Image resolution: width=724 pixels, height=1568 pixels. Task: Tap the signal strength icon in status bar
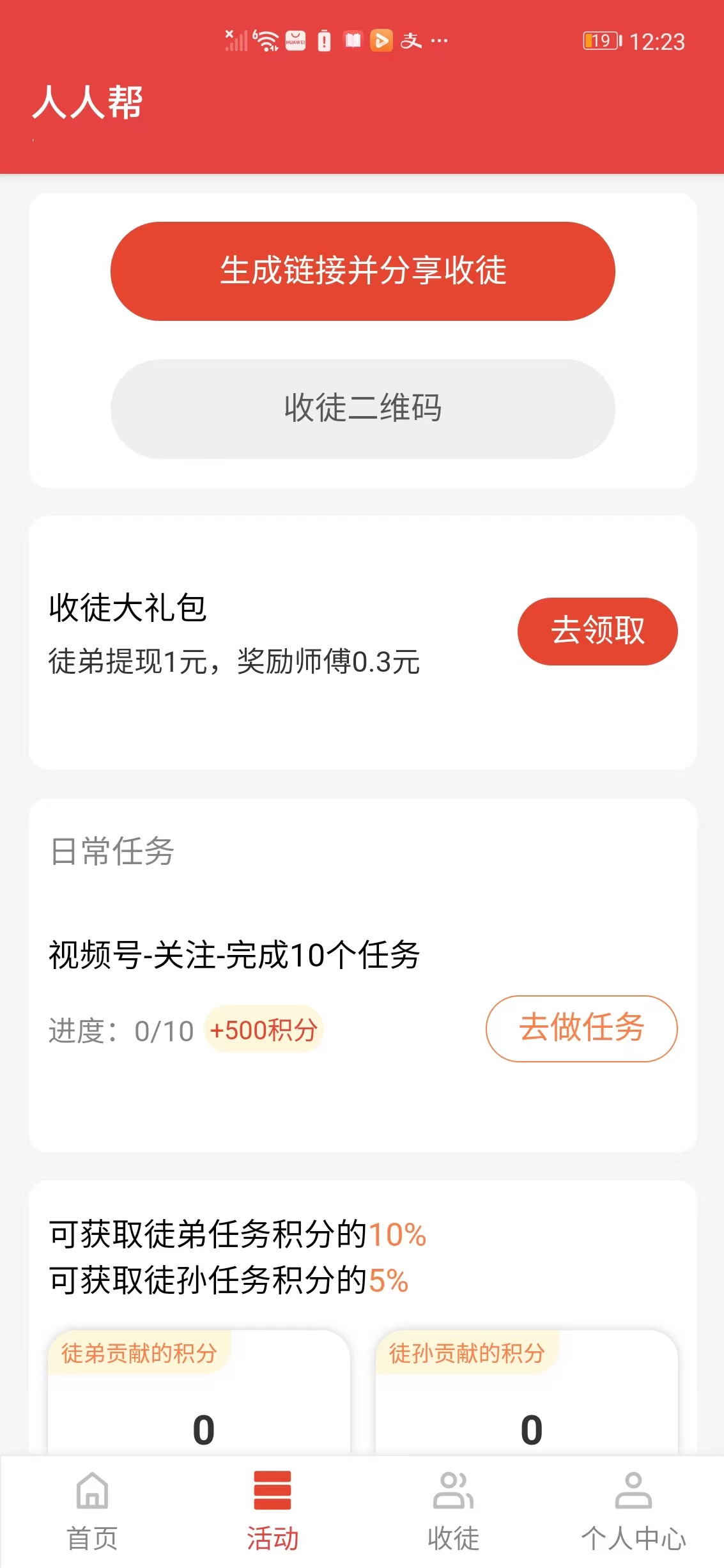[x=236, y=40]
